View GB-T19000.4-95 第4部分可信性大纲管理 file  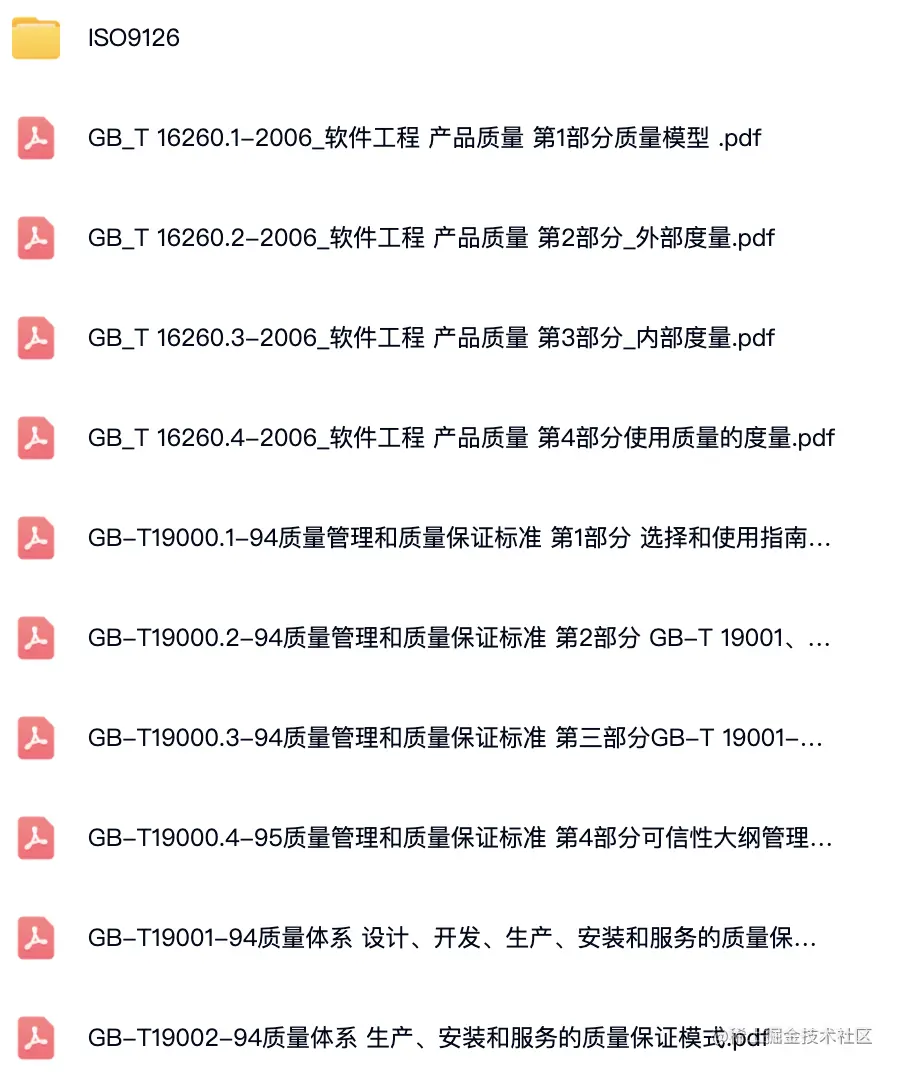pyautogui.click(x=459, y=839)
